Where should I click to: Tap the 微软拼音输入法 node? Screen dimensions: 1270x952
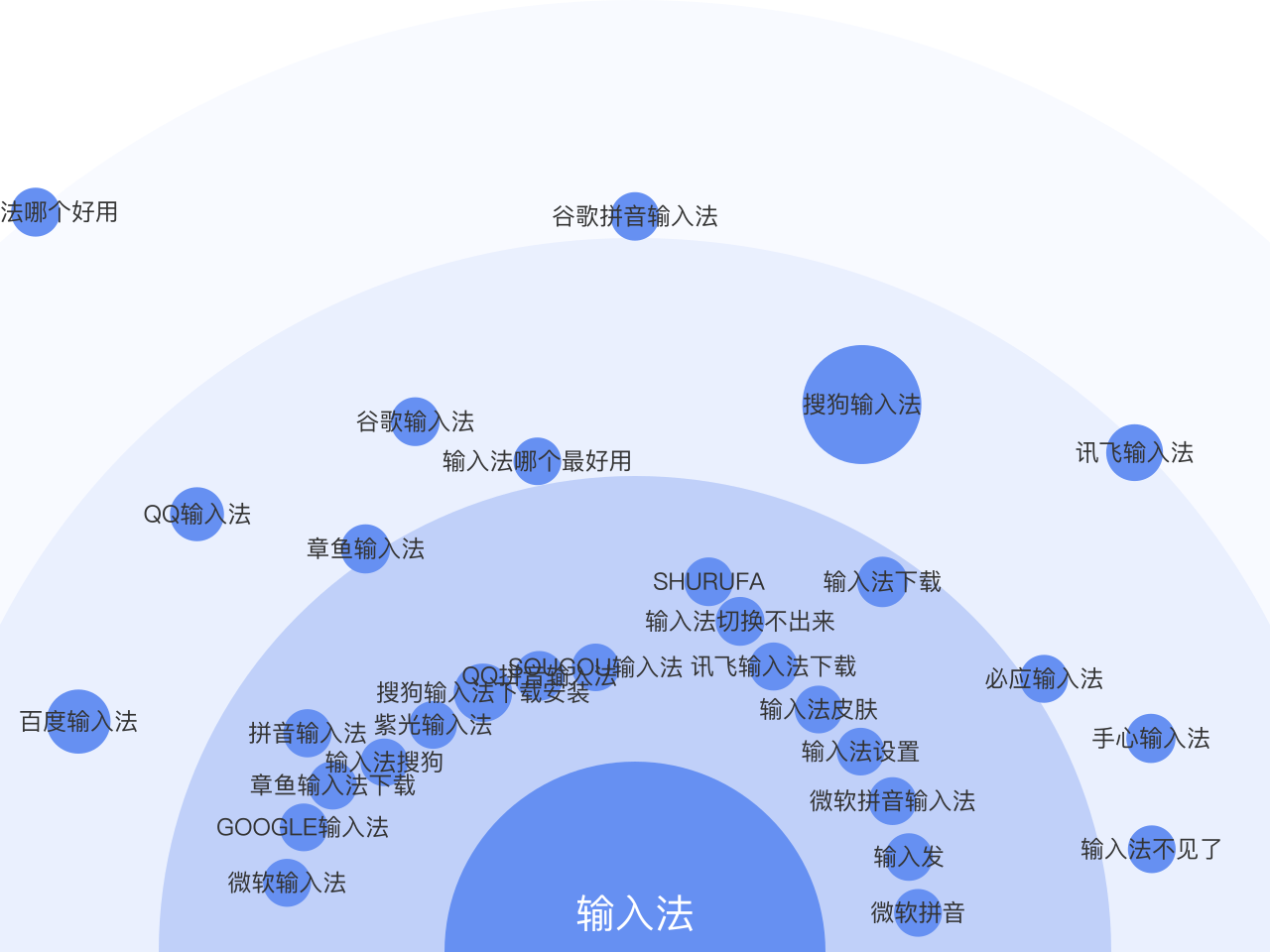click(x=892, y=801)
